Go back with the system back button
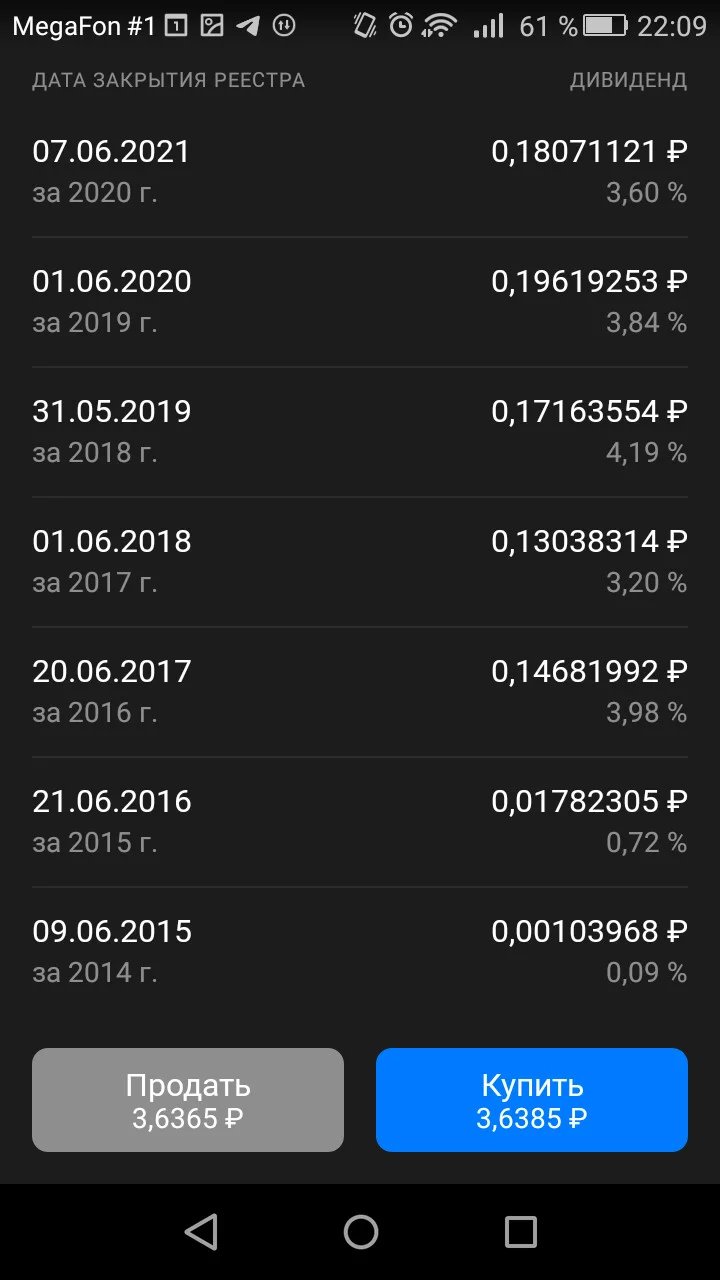720x1280 pixels. [201, 1231]
